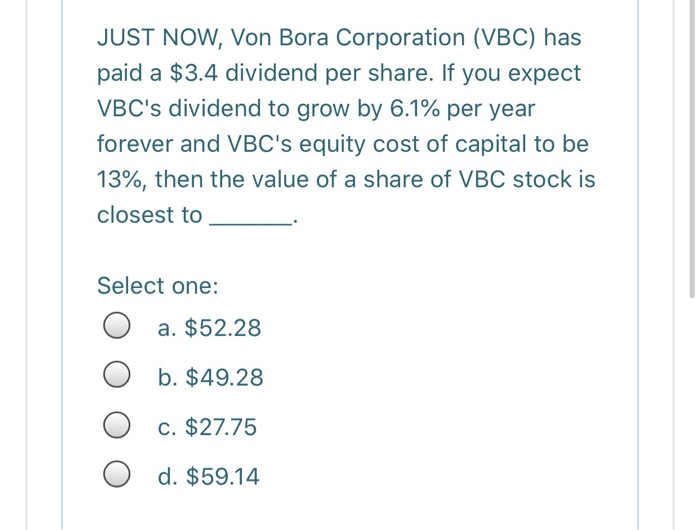700x530 pixels.
Task: Mark answer c. $27.75
Action: (117, 428)
